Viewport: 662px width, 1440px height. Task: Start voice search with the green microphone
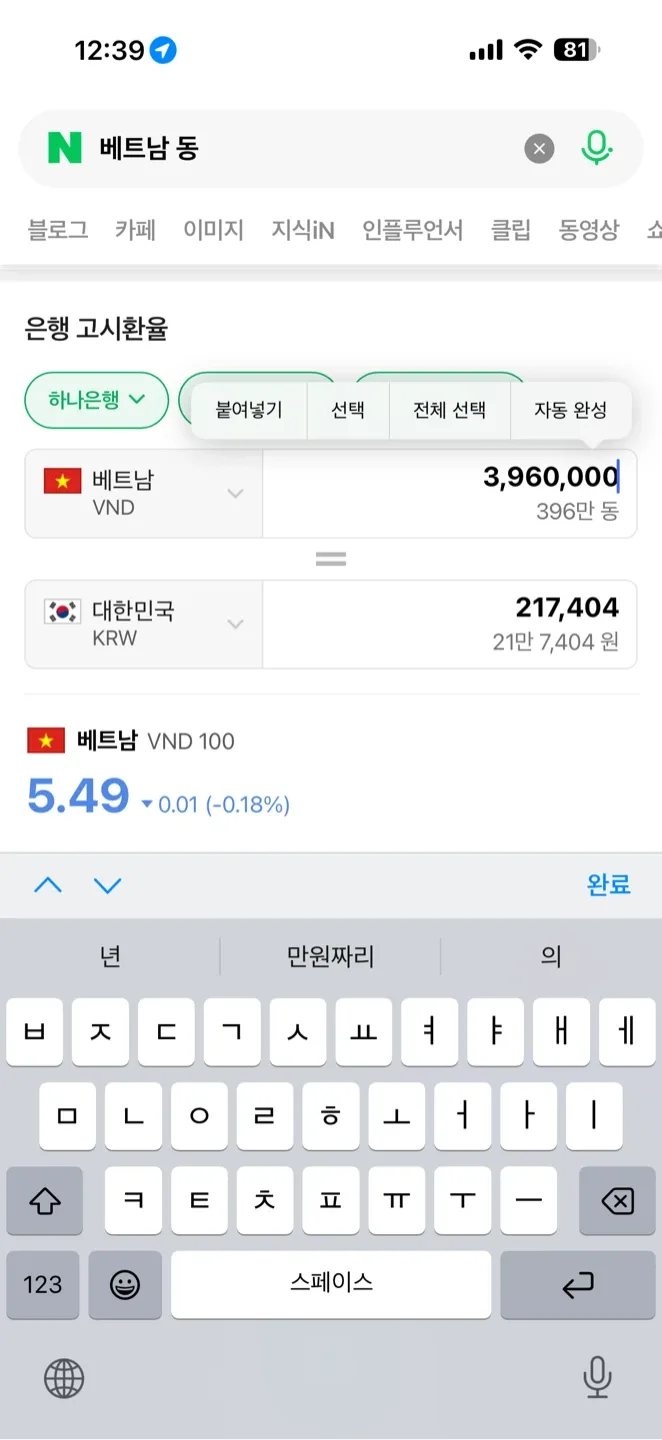coord(596,149)
